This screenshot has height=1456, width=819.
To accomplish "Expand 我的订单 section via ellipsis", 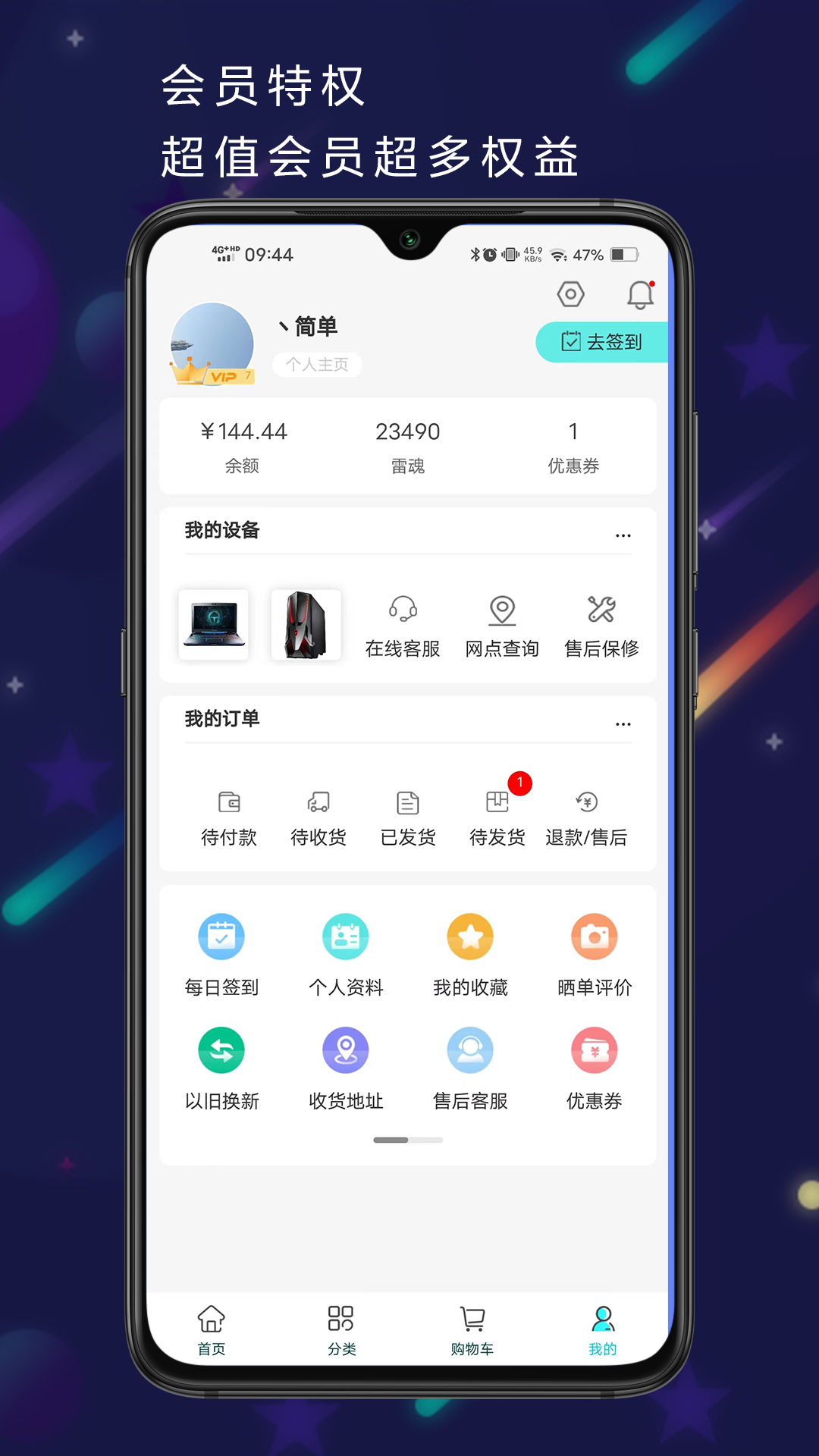I will point(623,724).
